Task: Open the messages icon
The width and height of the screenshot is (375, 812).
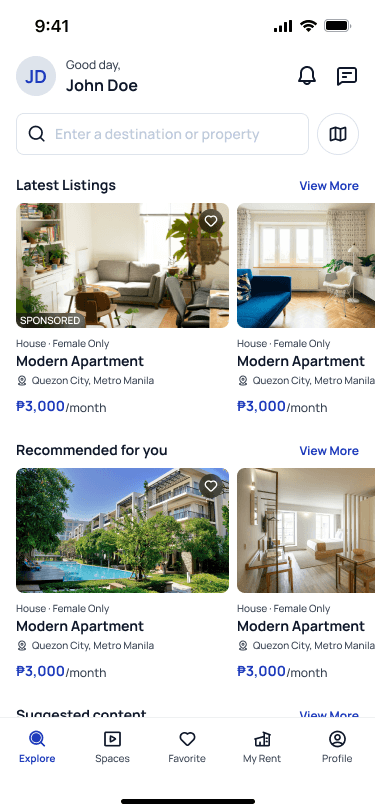Action: pyautogui.click(x=347, y=76)
